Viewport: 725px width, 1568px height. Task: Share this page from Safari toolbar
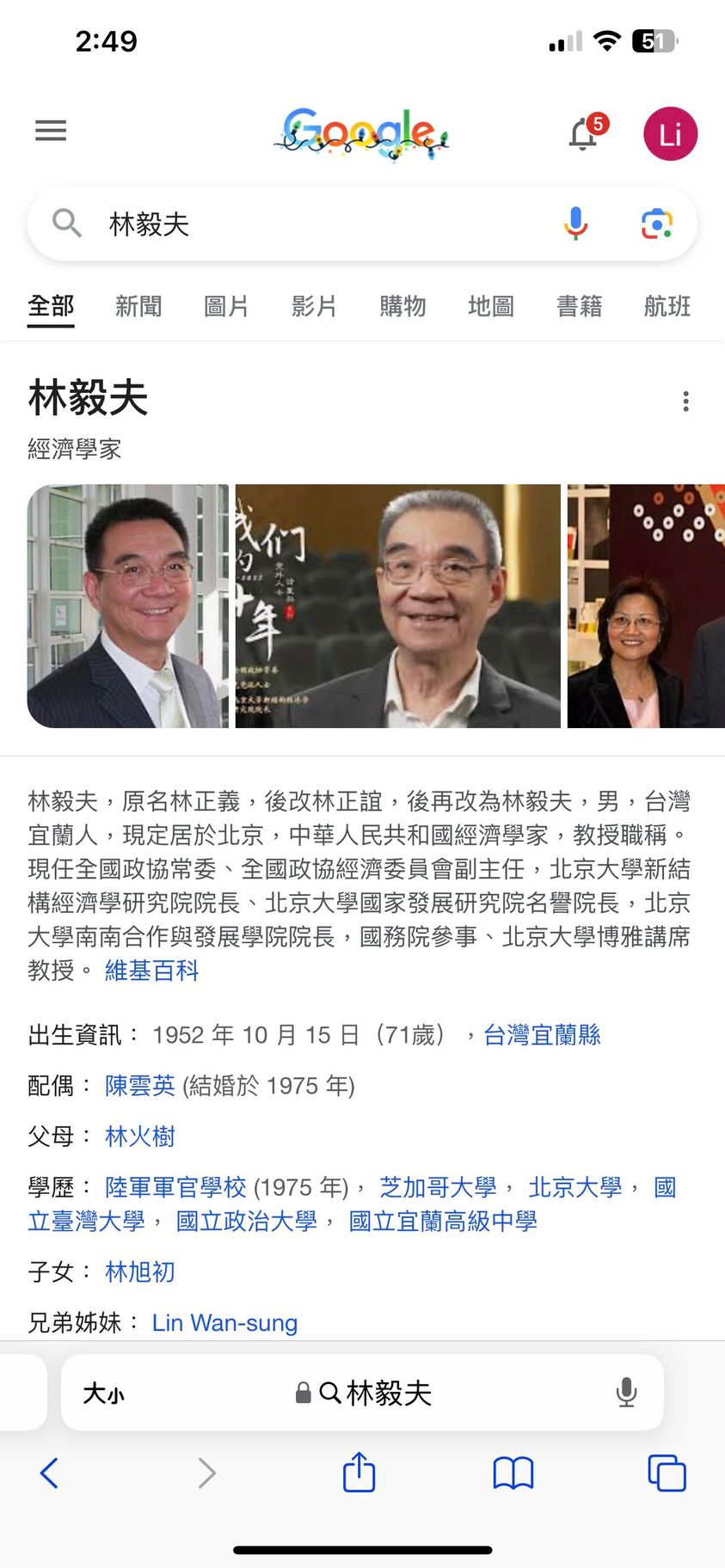pos(359,1473)
